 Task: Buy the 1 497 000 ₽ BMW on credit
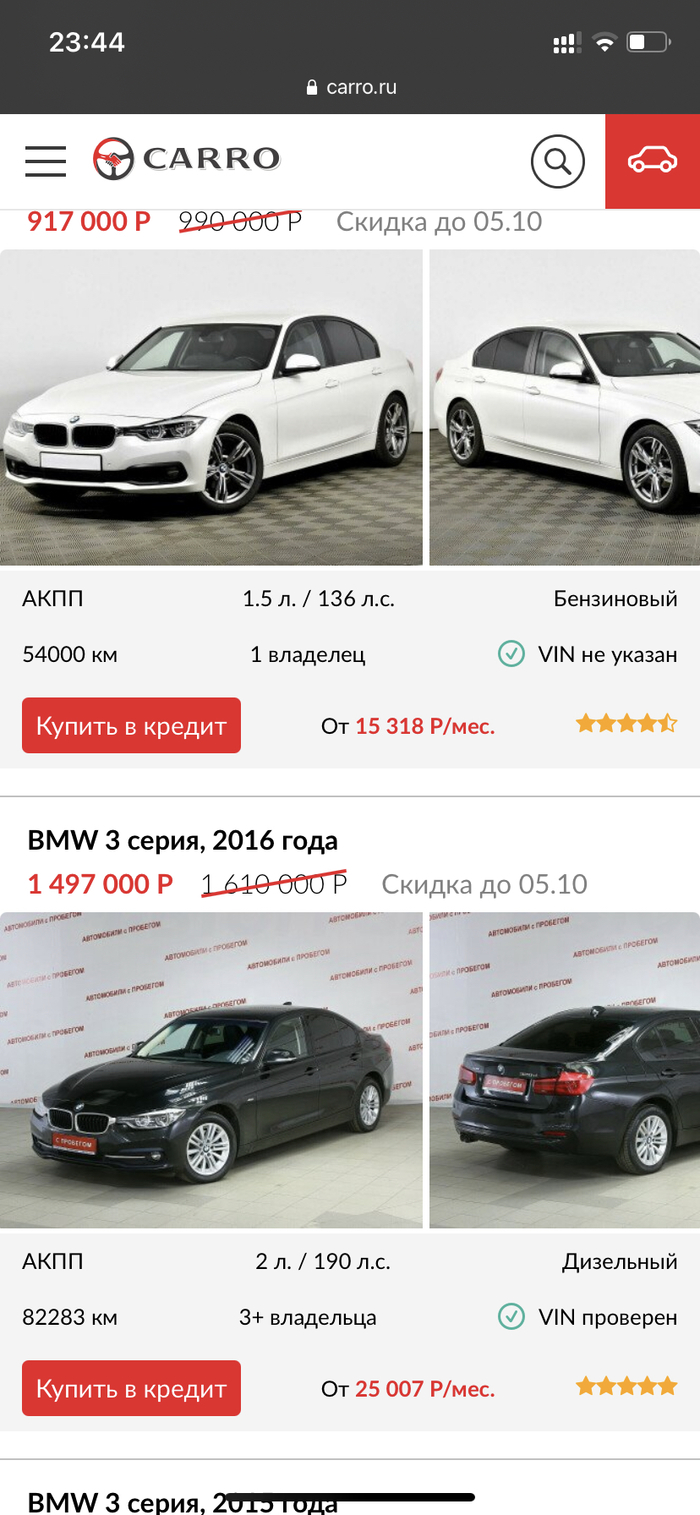[x=131, y=1388]
